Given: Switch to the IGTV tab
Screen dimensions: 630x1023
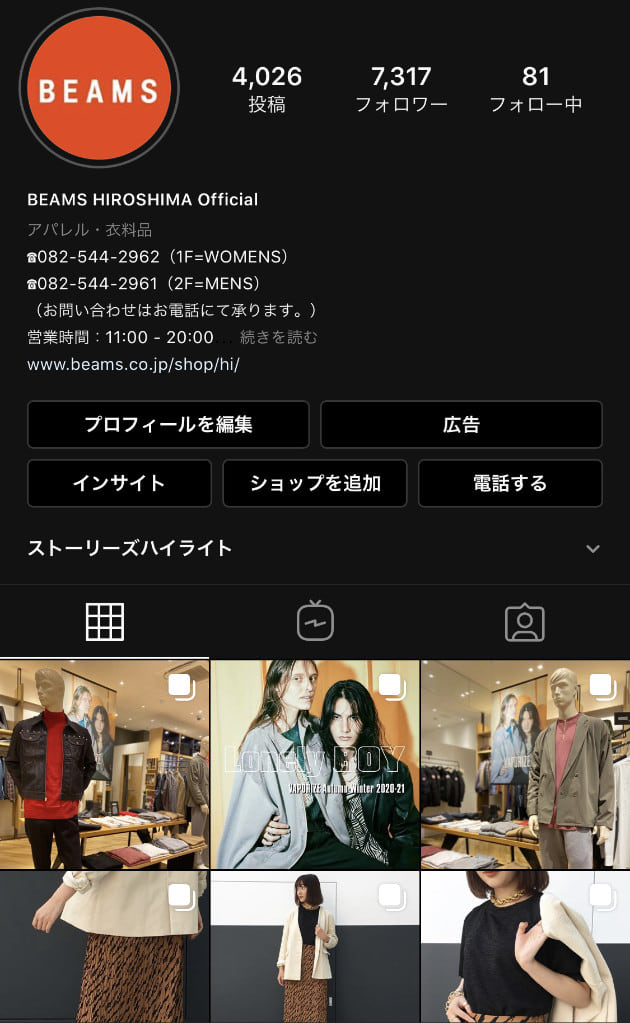Looking at the screenshot, I should click(x=315, y=622).
